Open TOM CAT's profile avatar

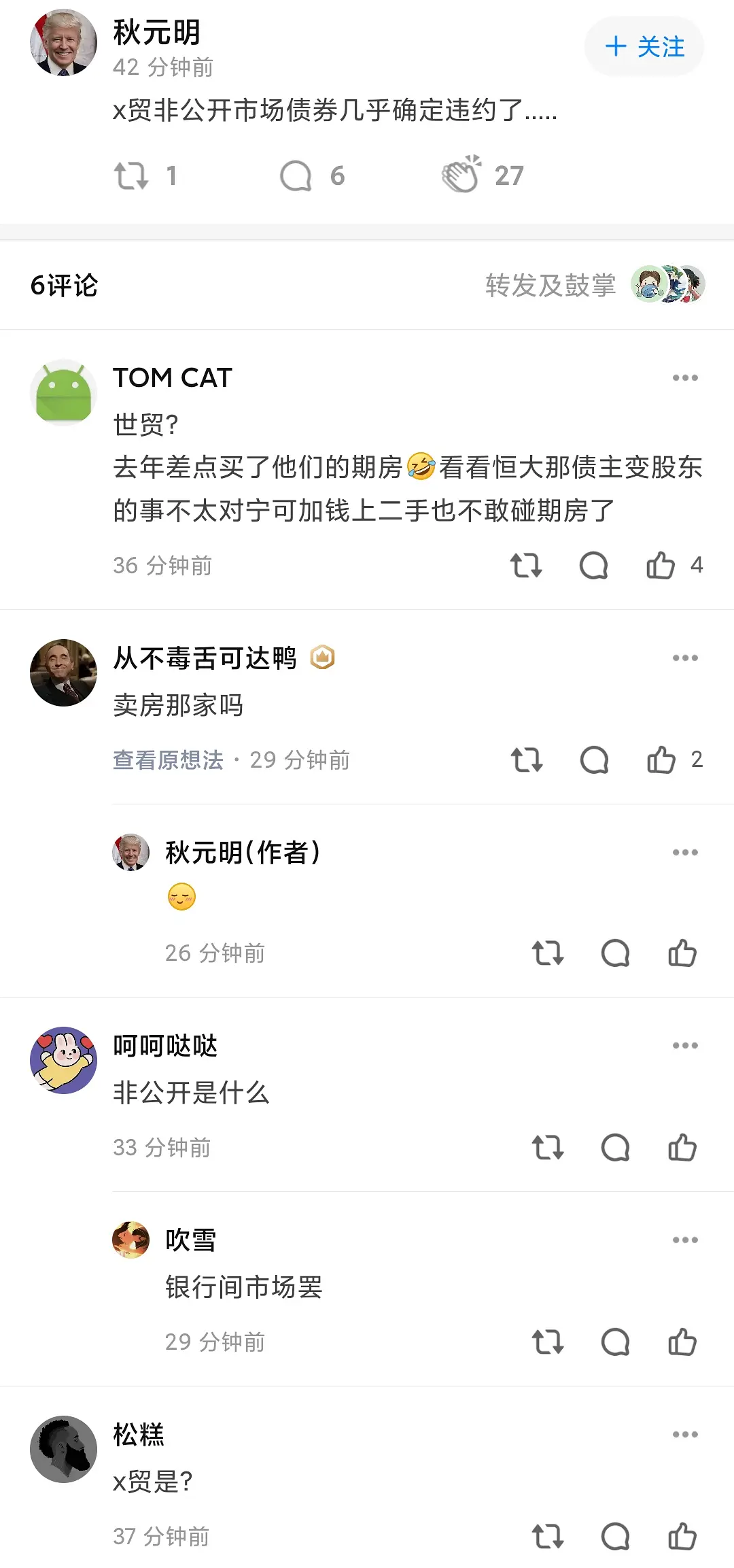coord(64,392)
